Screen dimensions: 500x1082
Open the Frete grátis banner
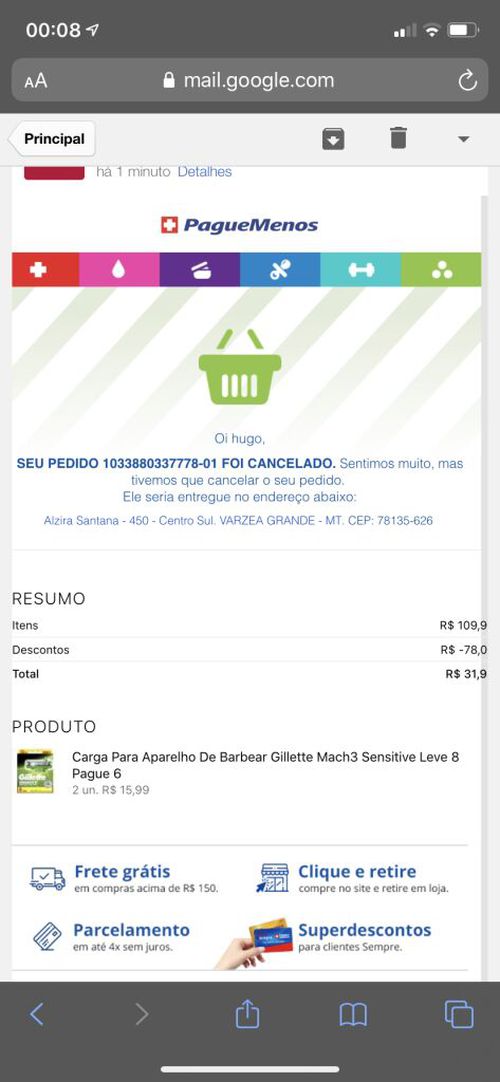[124, 878]
